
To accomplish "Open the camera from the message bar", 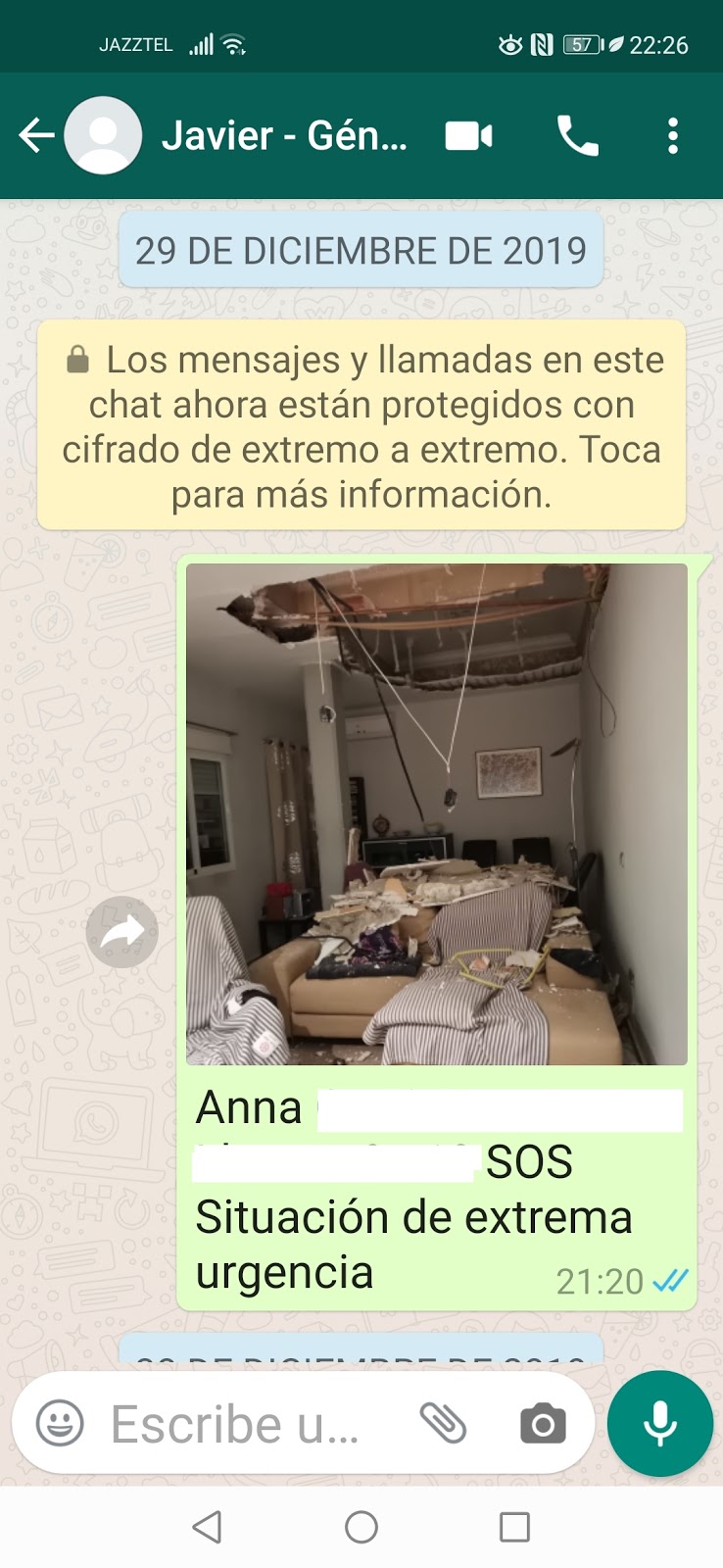I will tap(543, 1423).
